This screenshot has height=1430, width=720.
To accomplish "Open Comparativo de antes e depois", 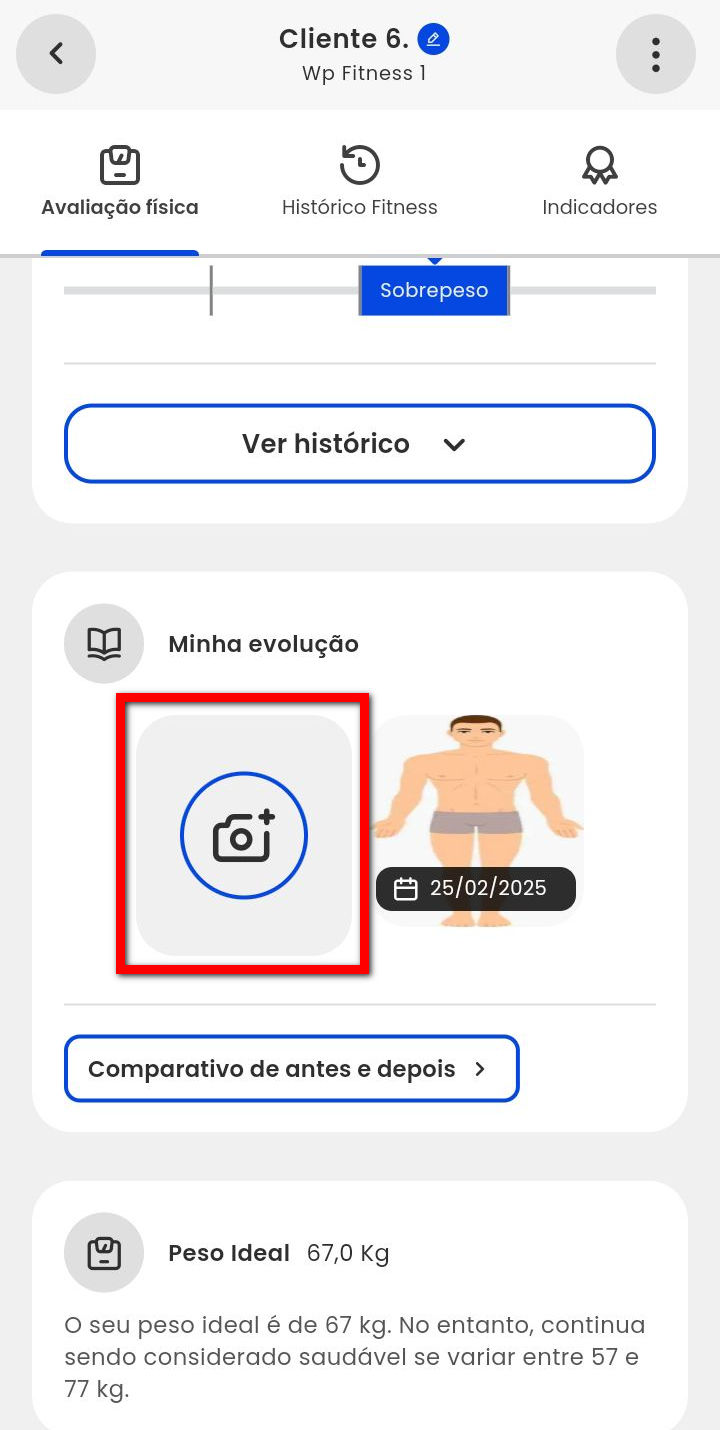I will tap(291, 1069).
